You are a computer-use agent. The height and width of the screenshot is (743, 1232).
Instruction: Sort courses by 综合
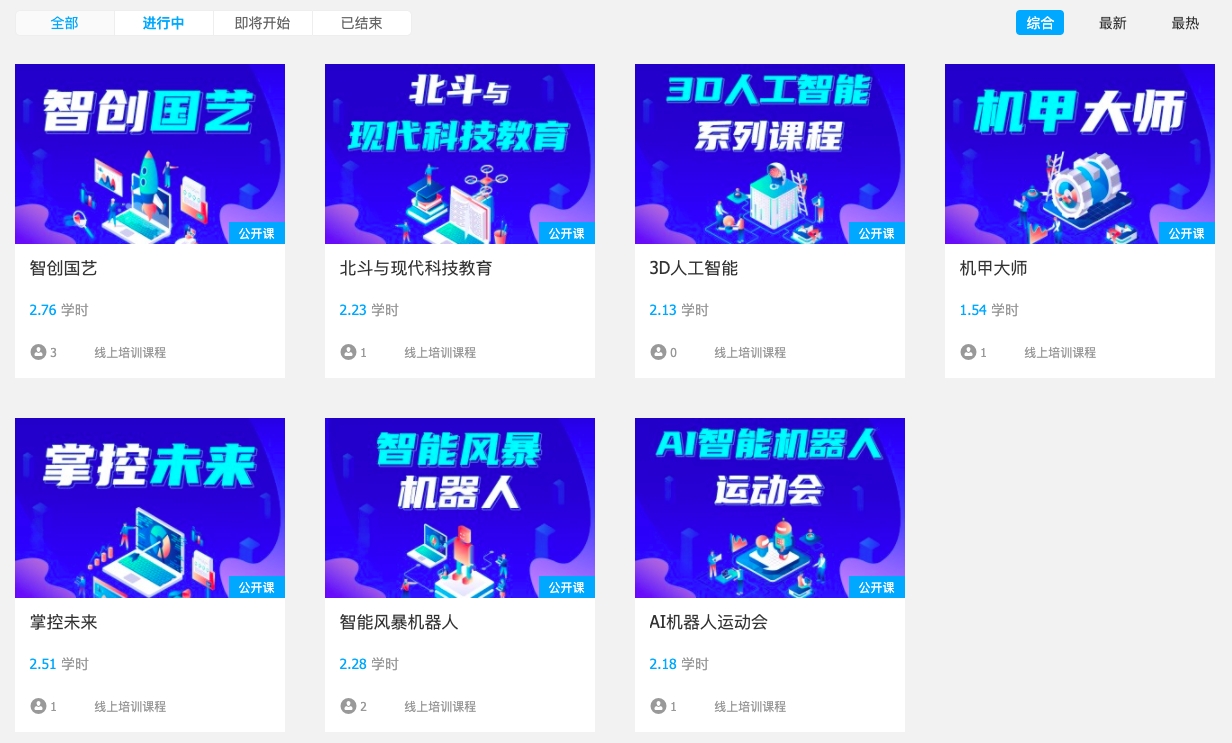(1040, 23)
